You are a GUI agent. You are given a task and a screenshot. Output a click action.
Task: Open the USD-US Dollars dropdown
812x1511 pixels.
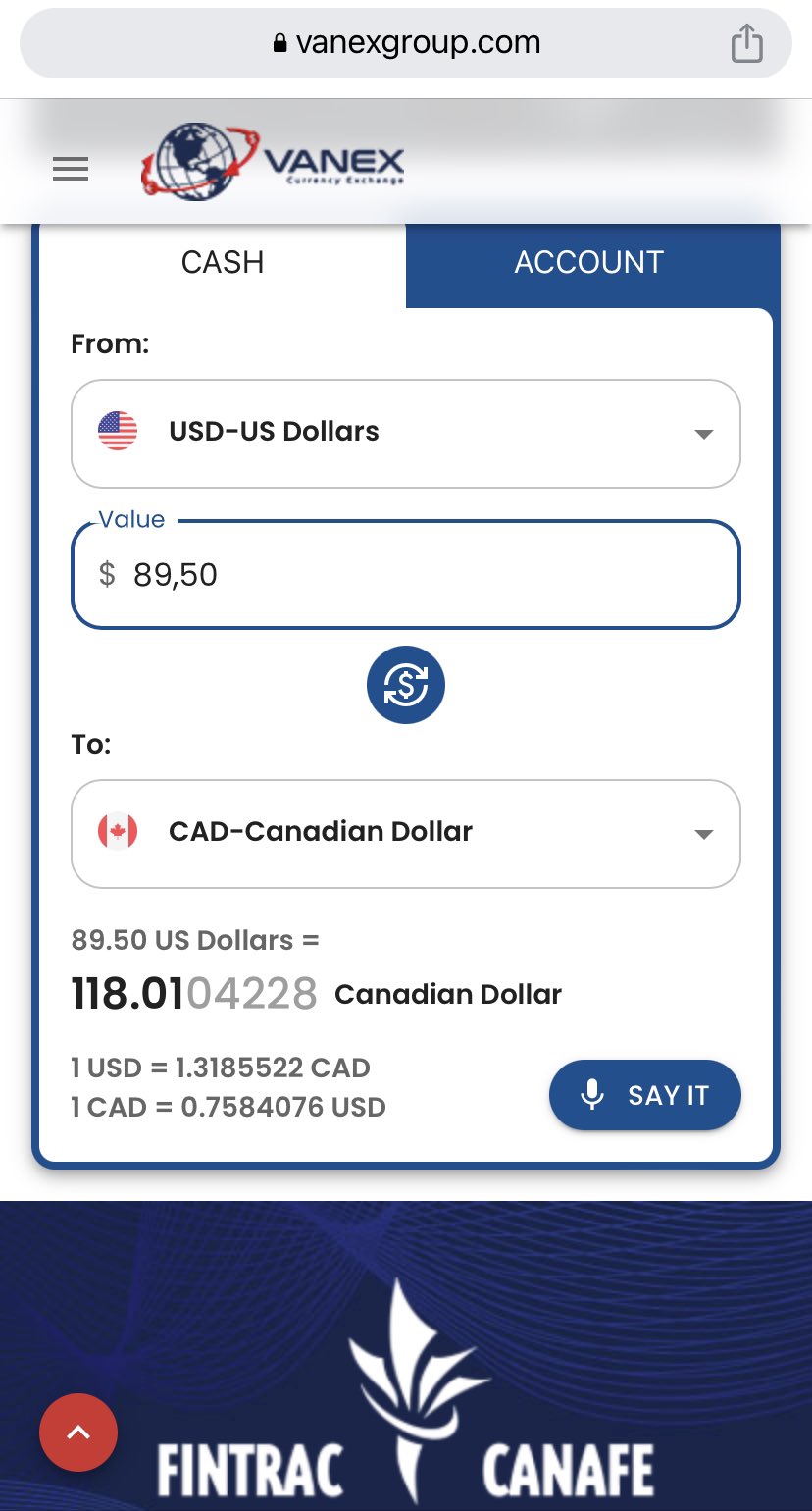click(406, 433)
